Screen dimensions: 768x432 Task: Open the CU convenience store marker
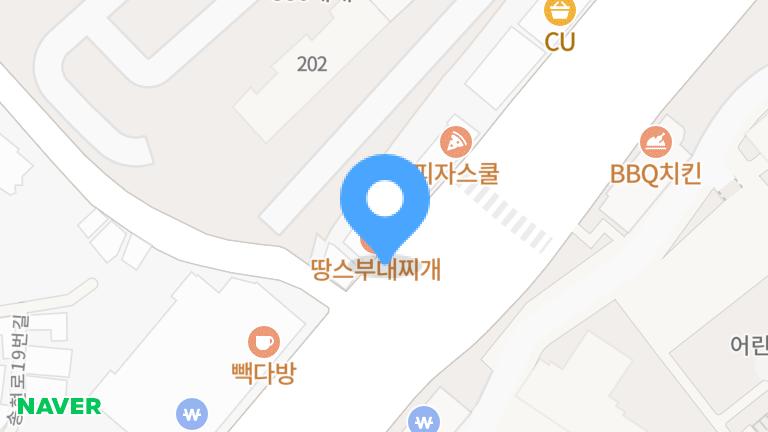(559, 13)
